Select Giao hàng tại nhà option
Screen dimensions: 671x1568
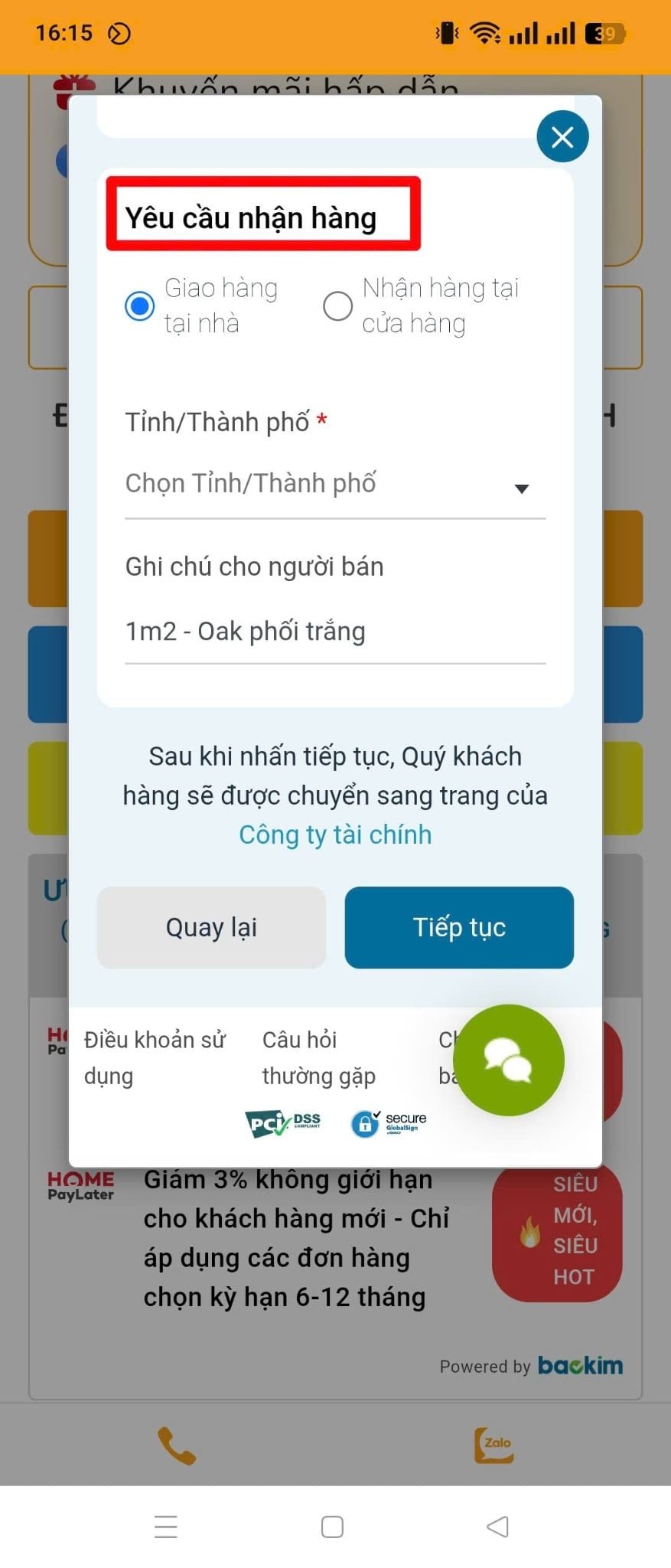pos(140,306)
